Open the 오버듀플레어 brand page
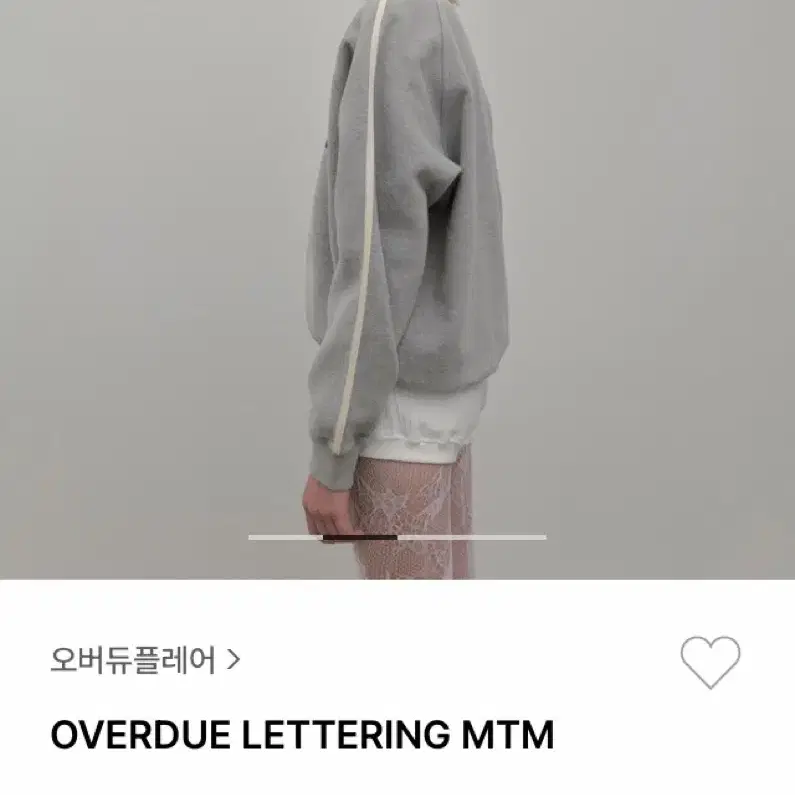The width and height of the screenshot is (795, 795). coord(144,661)
